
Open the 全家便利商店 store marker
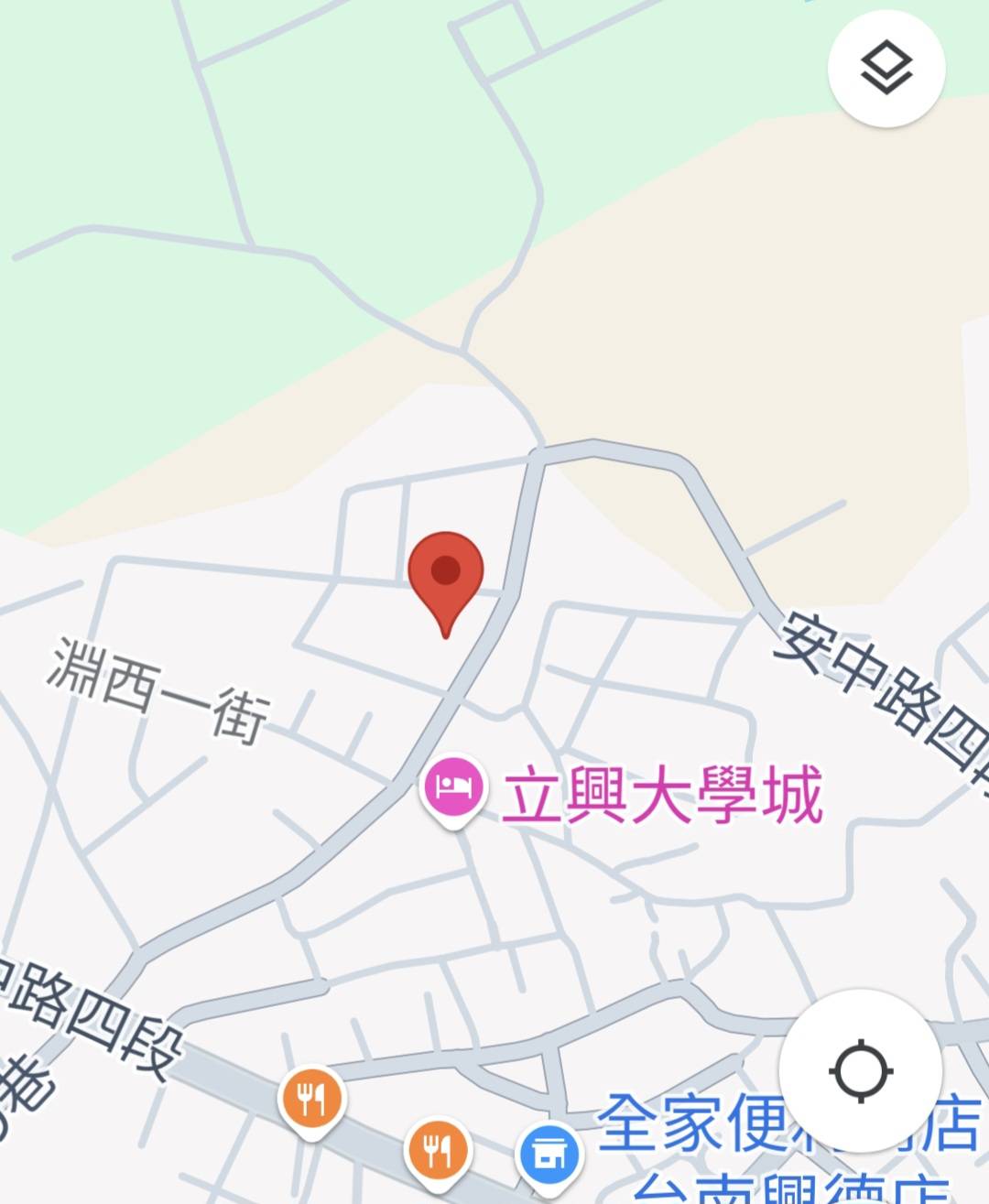coord(549,1155)
